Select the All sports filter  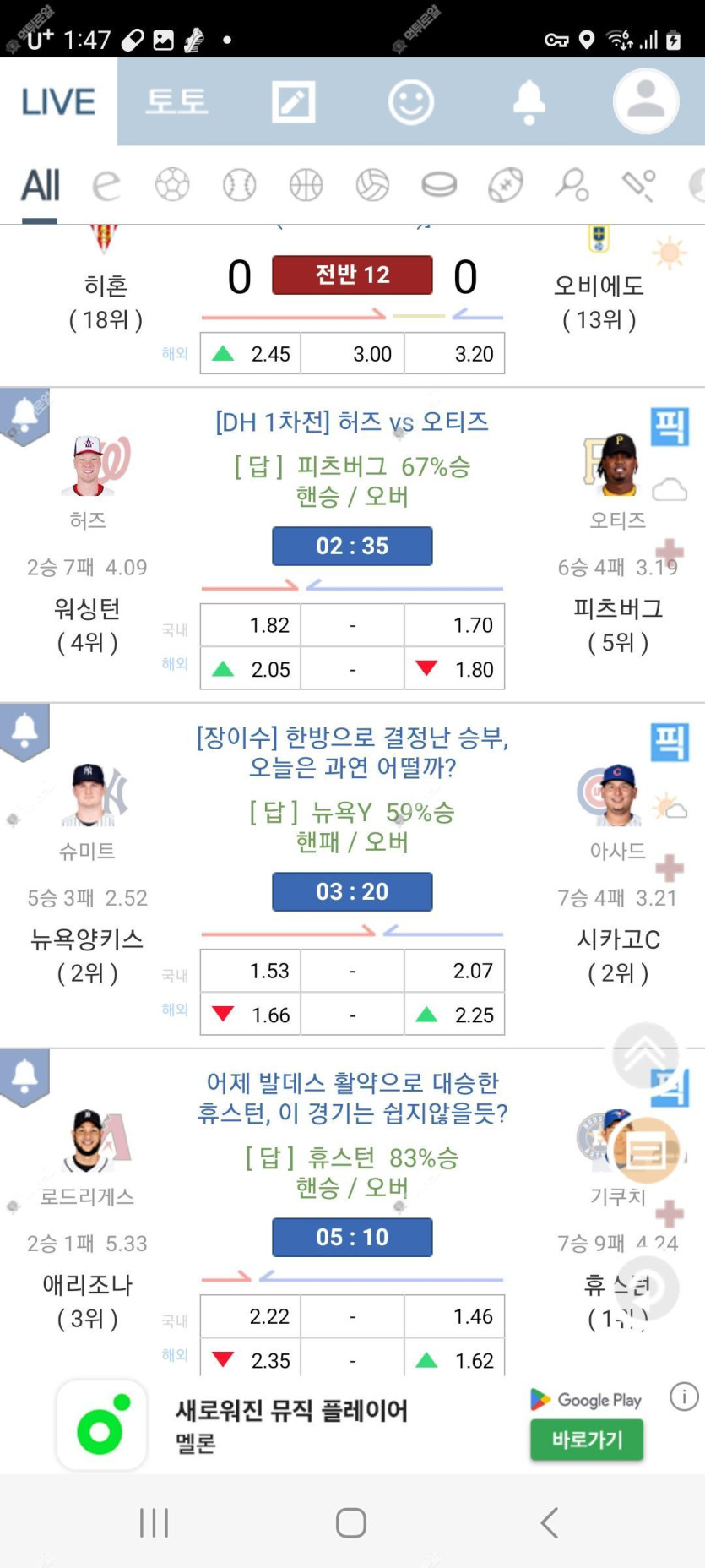point(40,185)
